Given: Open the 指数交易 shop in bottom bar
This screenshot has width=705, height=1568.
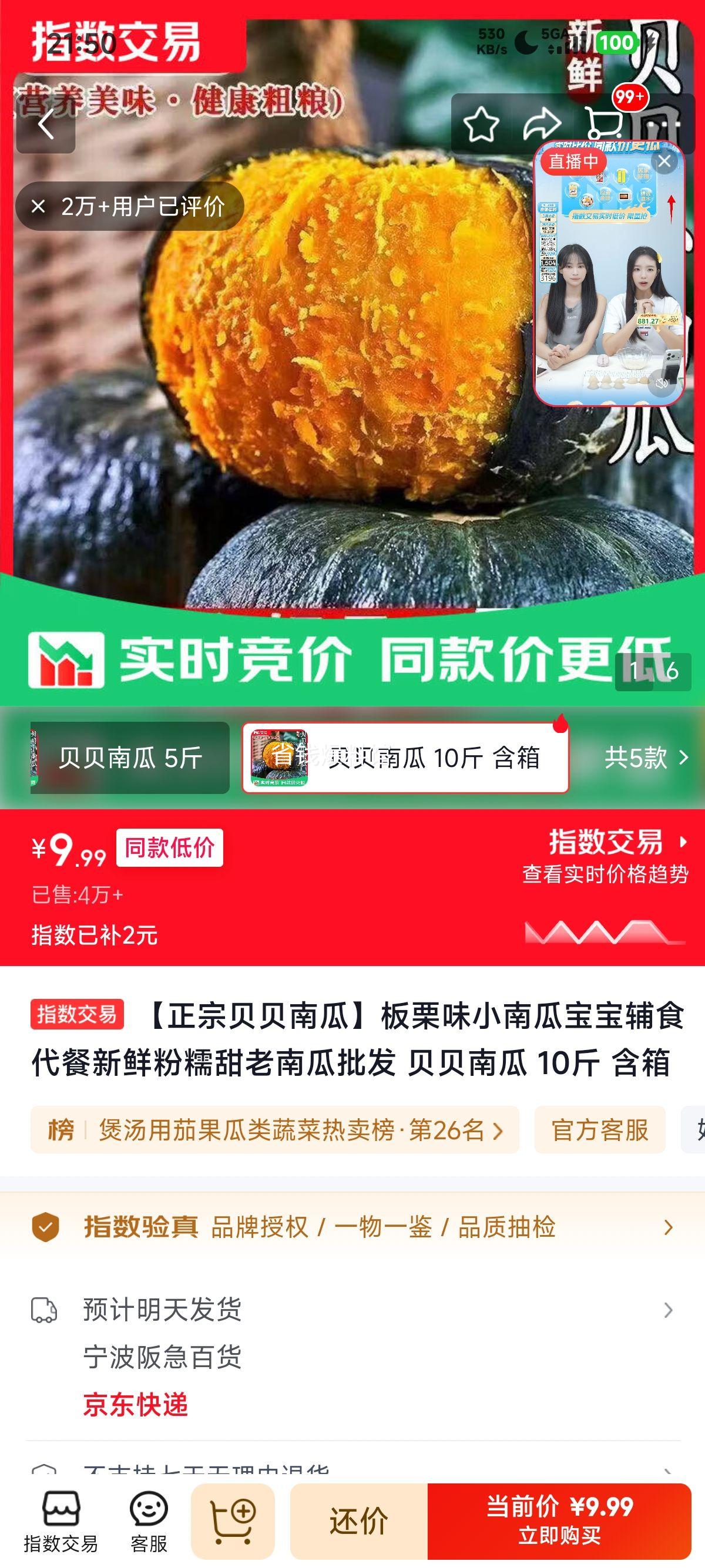Looking at the screenshot, I should (61, 1522).
